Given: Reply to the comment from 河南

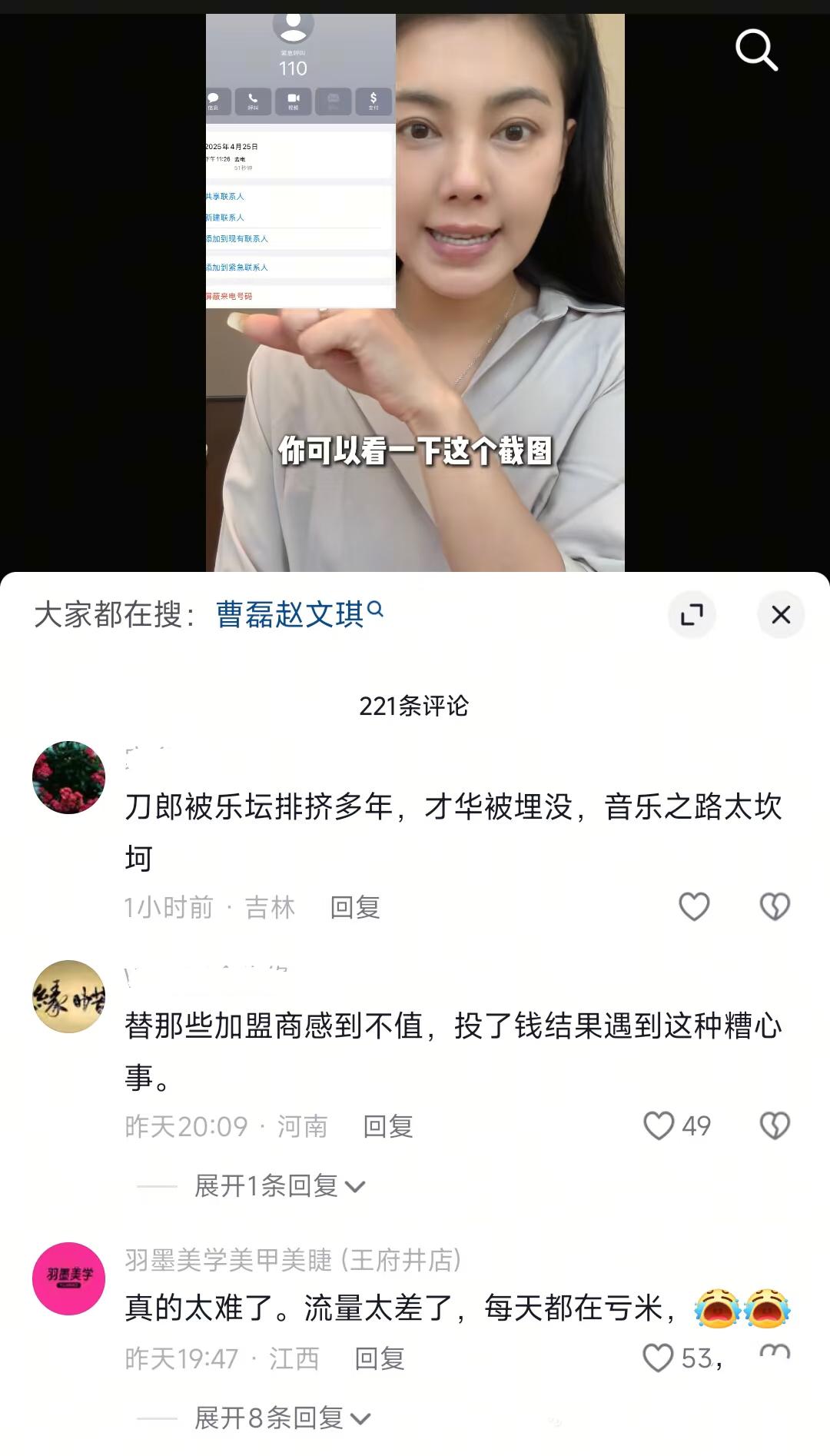Looking at the screenshot, I should click(x=388, y=1127).
